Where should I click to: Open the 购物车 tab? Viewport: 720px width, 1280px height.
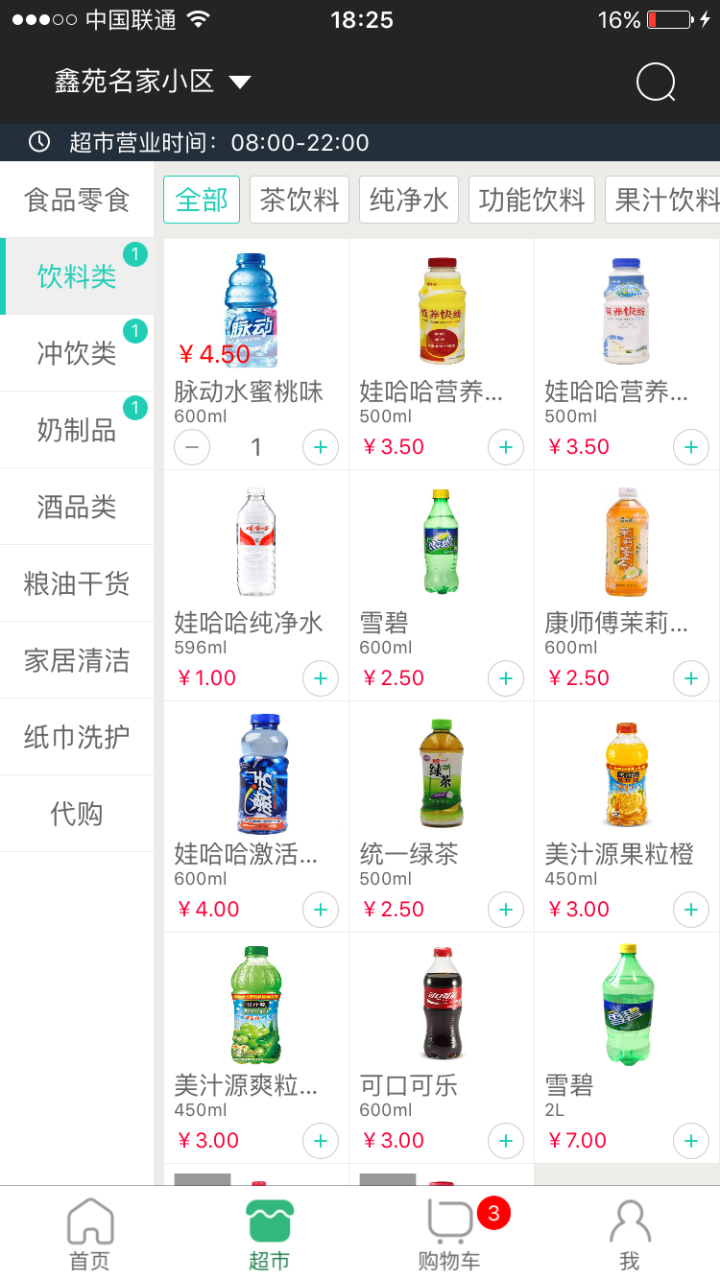(450, 1234)
